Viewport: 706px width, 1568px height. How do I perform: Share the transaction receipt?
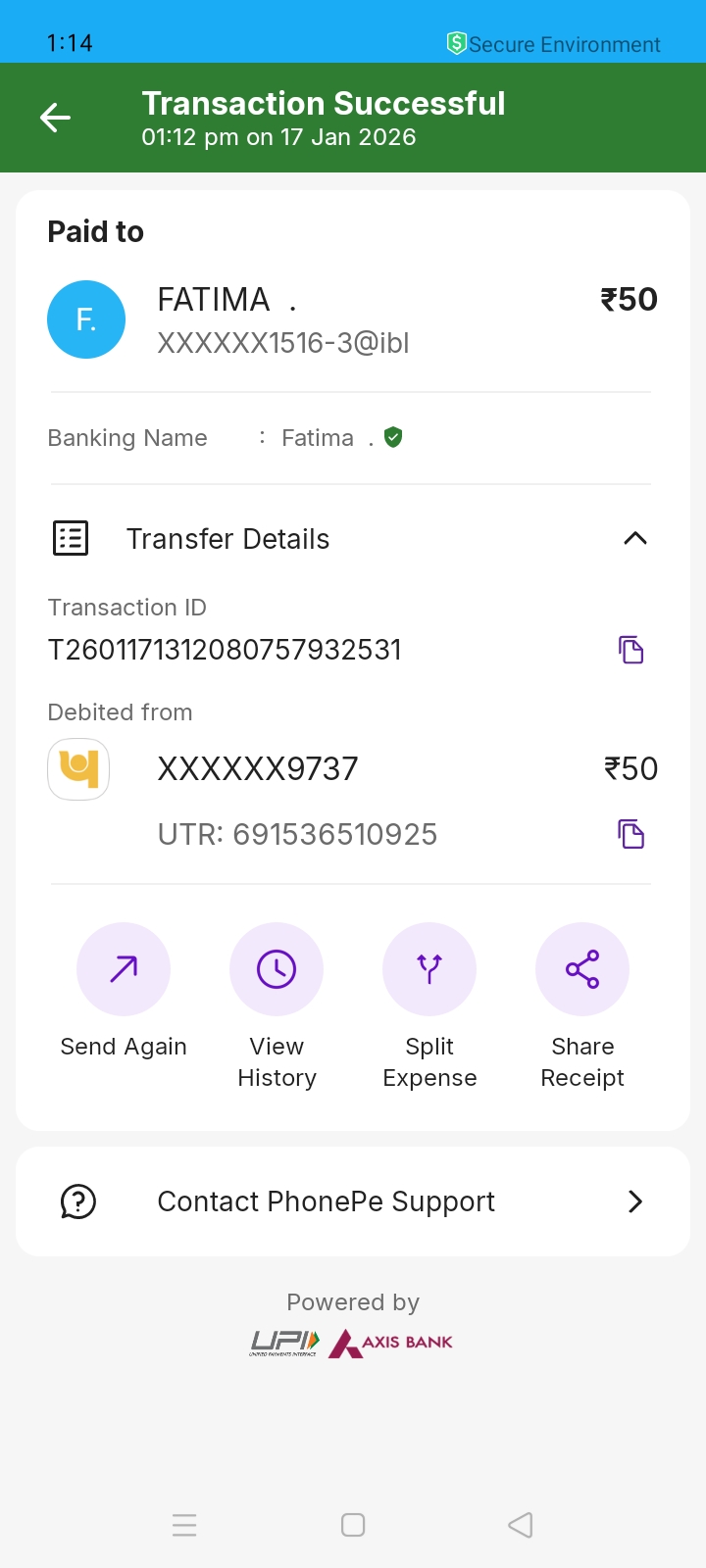coord(582,969)
